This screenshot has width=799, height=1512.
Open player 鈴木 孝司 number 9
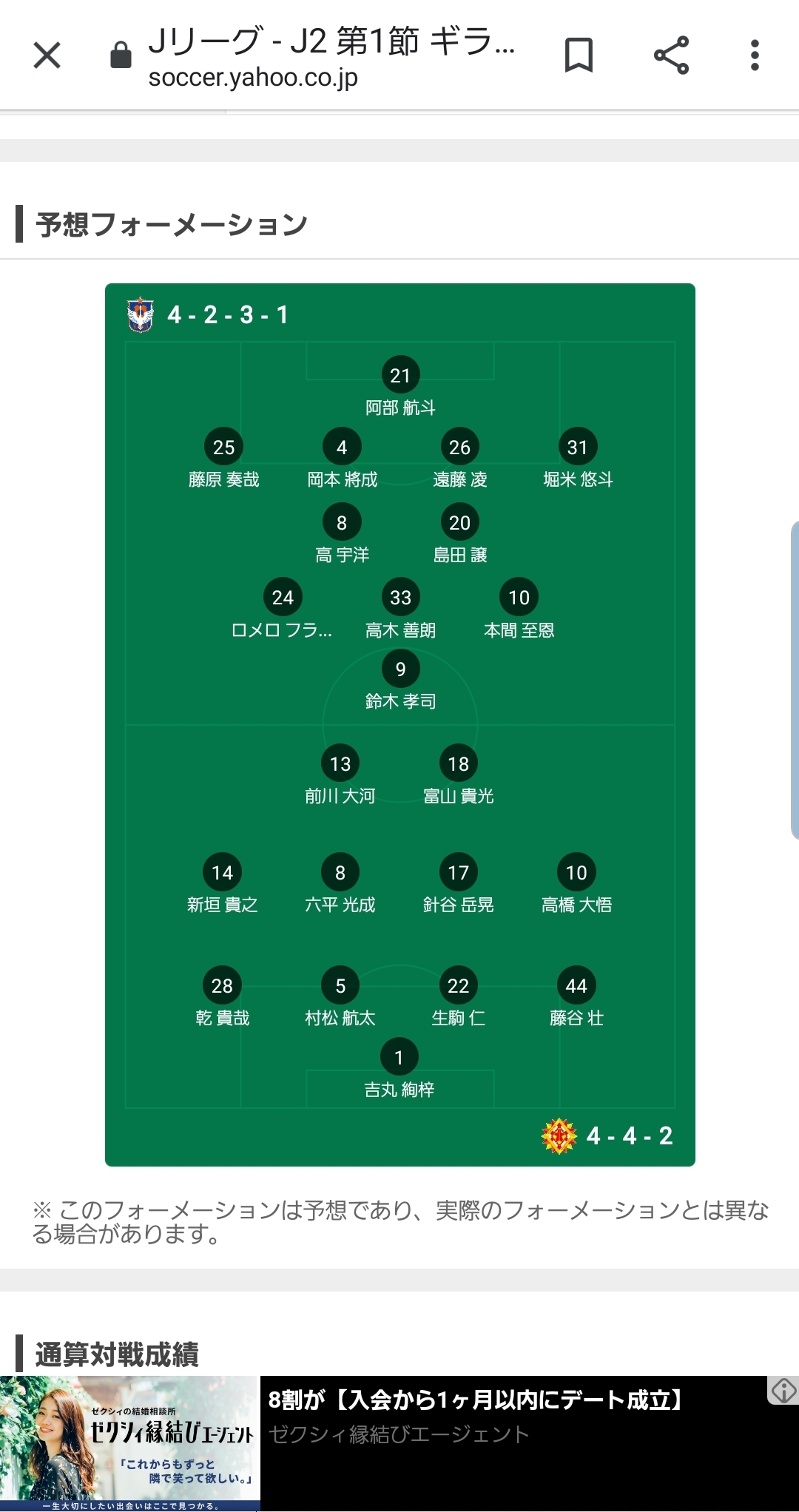(400, 669)
